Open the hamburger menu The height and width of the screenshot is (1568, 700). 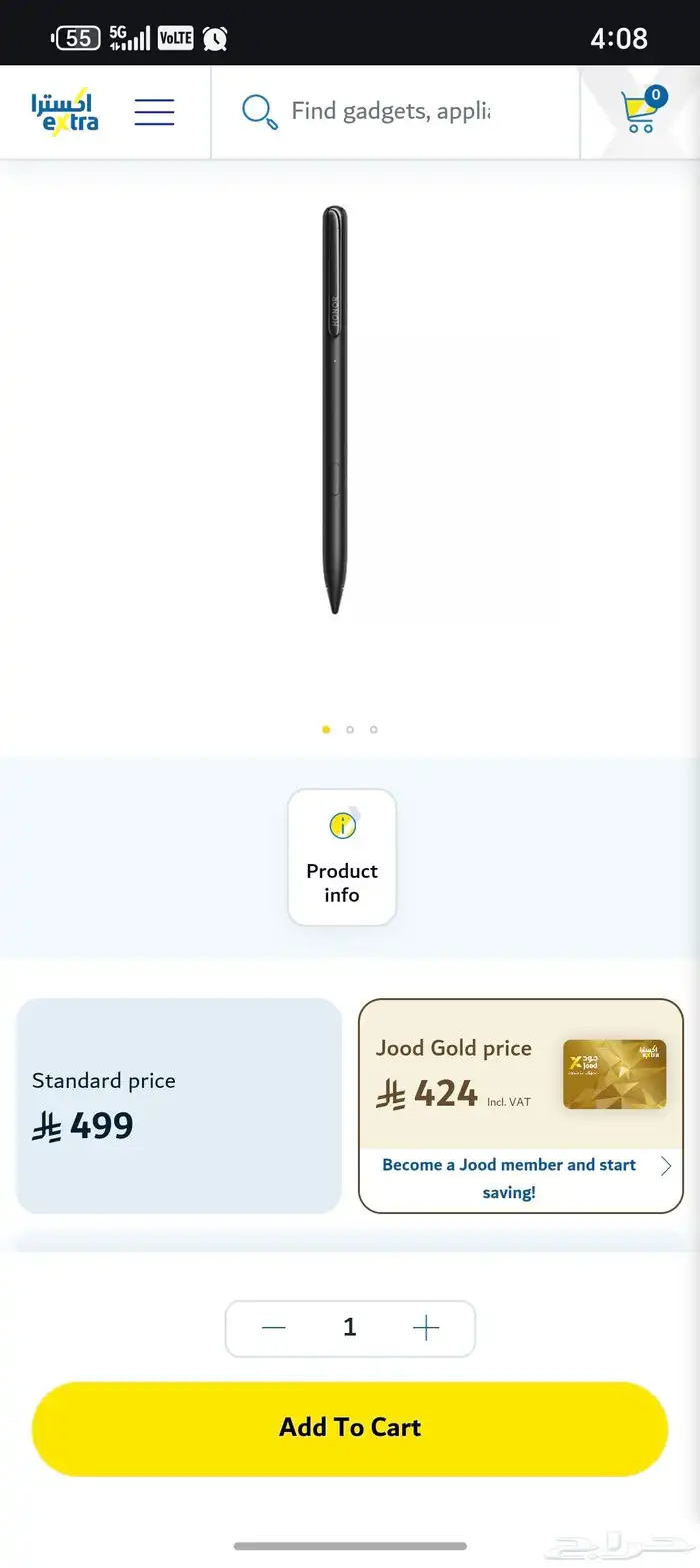pos(154,112)
